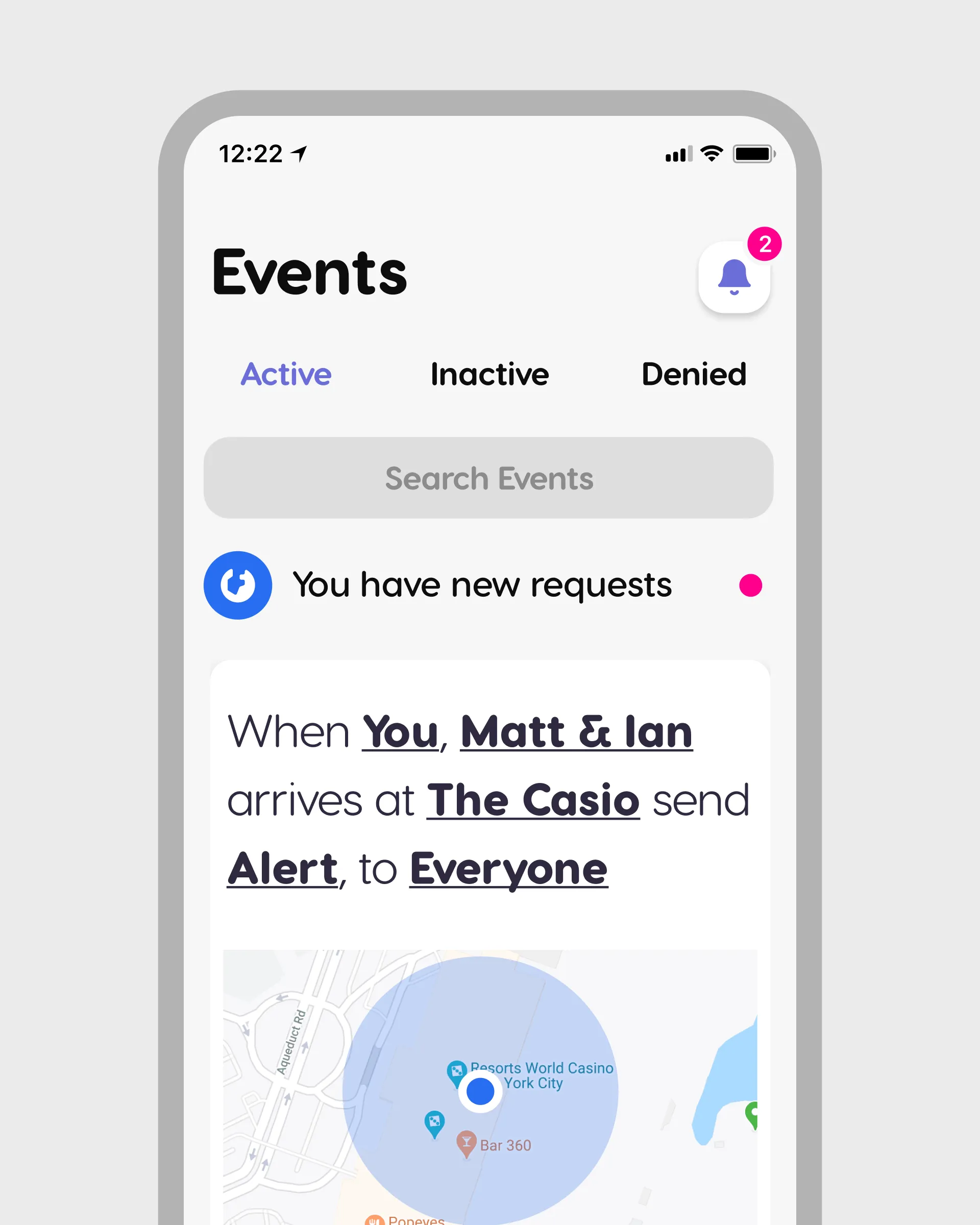Open the new requests row
The width and height of the screenshot is (980, 1225).
click(x=482, y=585)
